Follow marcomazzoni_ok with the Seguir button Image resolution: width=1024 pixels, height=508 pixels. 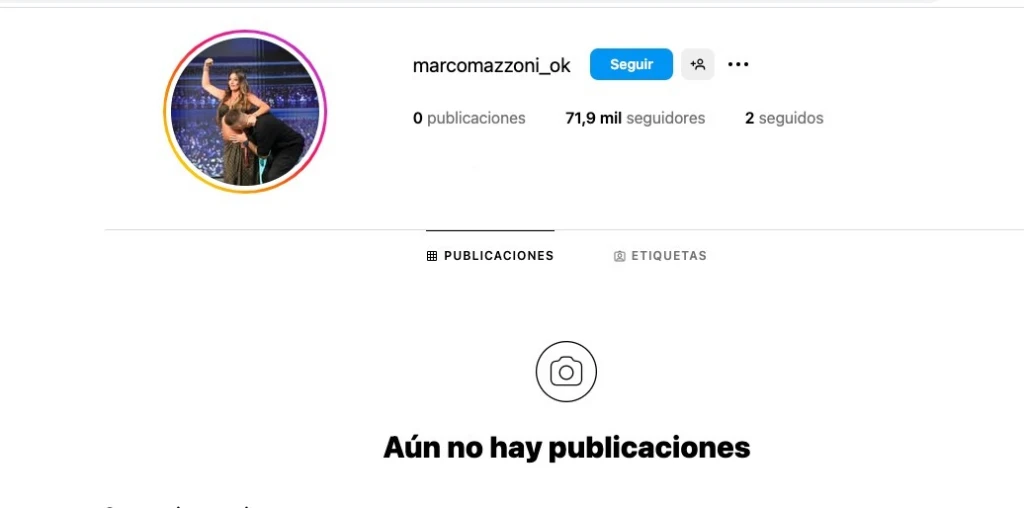pos(631,64)
